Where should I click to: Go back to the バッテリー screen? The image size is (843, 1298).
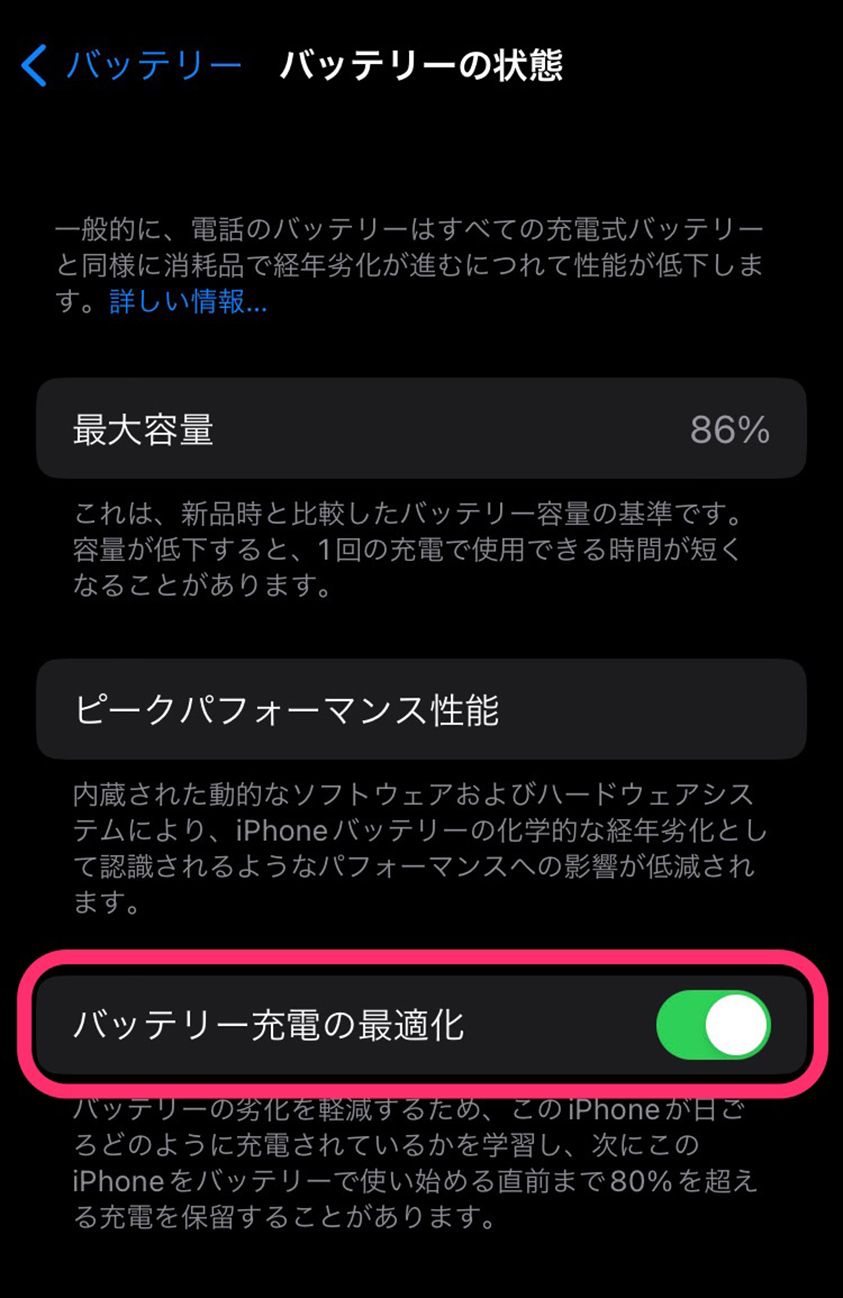tap(132, 66)
